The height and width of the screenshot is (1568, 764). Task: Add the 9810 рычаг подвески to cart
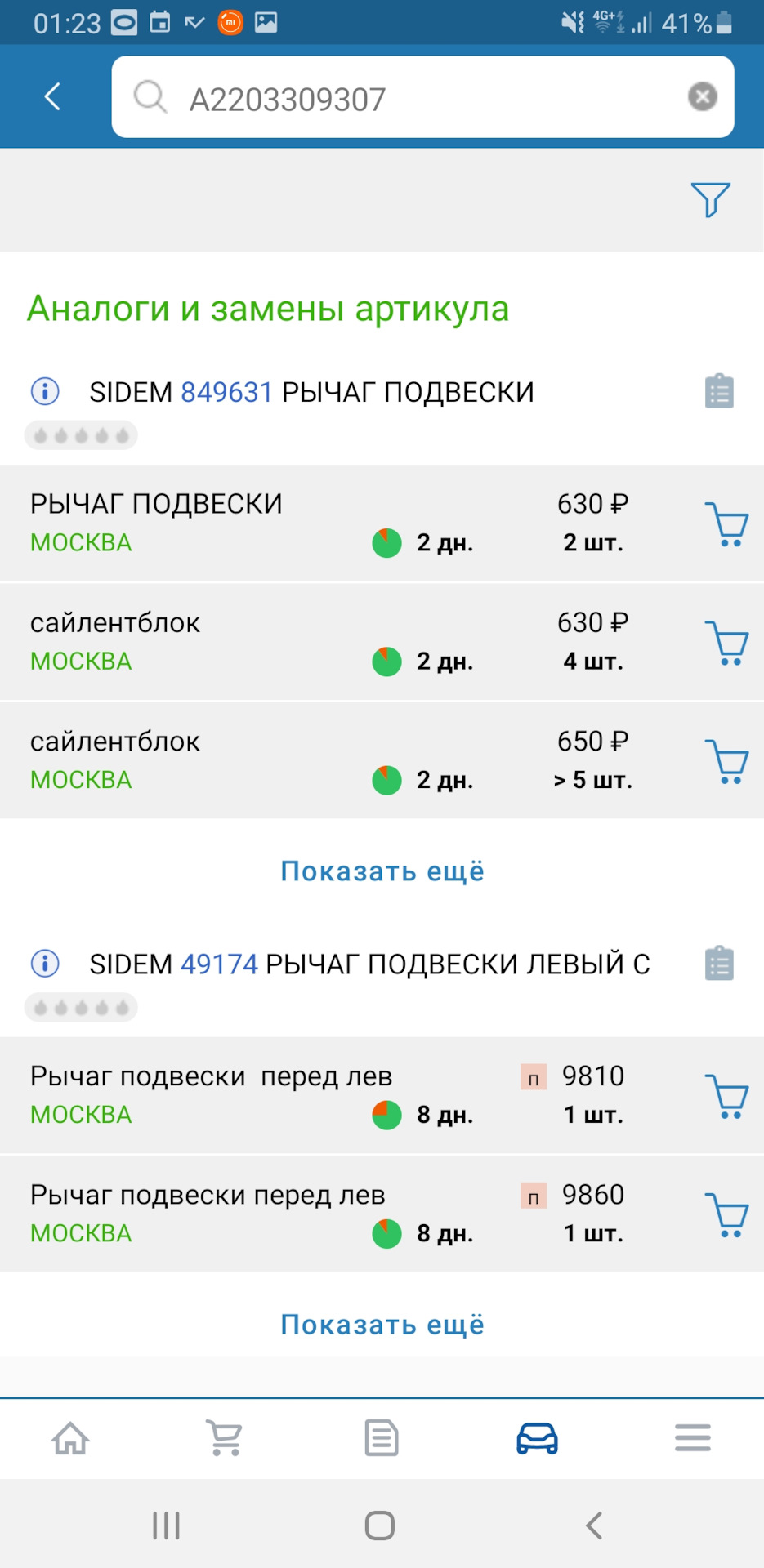click(x=726, y=1096)
